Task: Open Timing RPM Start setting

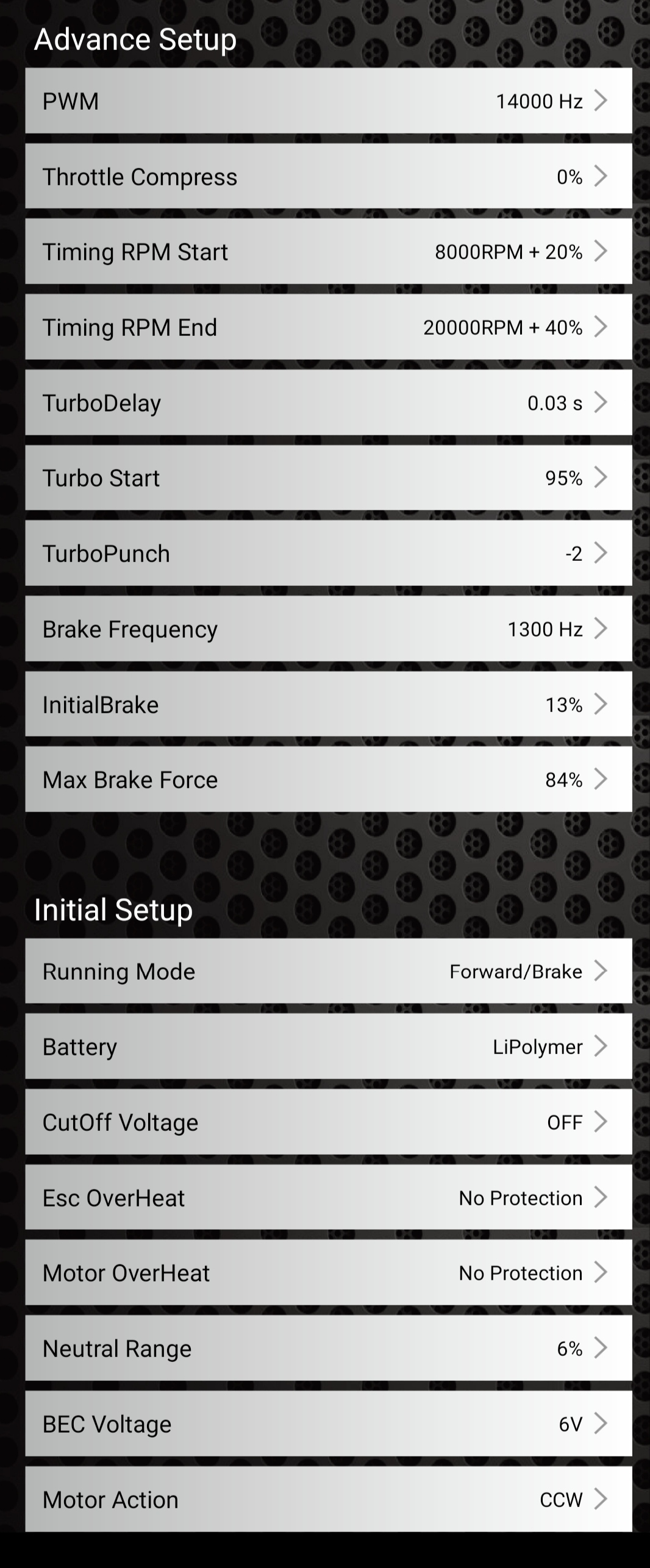Action: pos(328,251)
